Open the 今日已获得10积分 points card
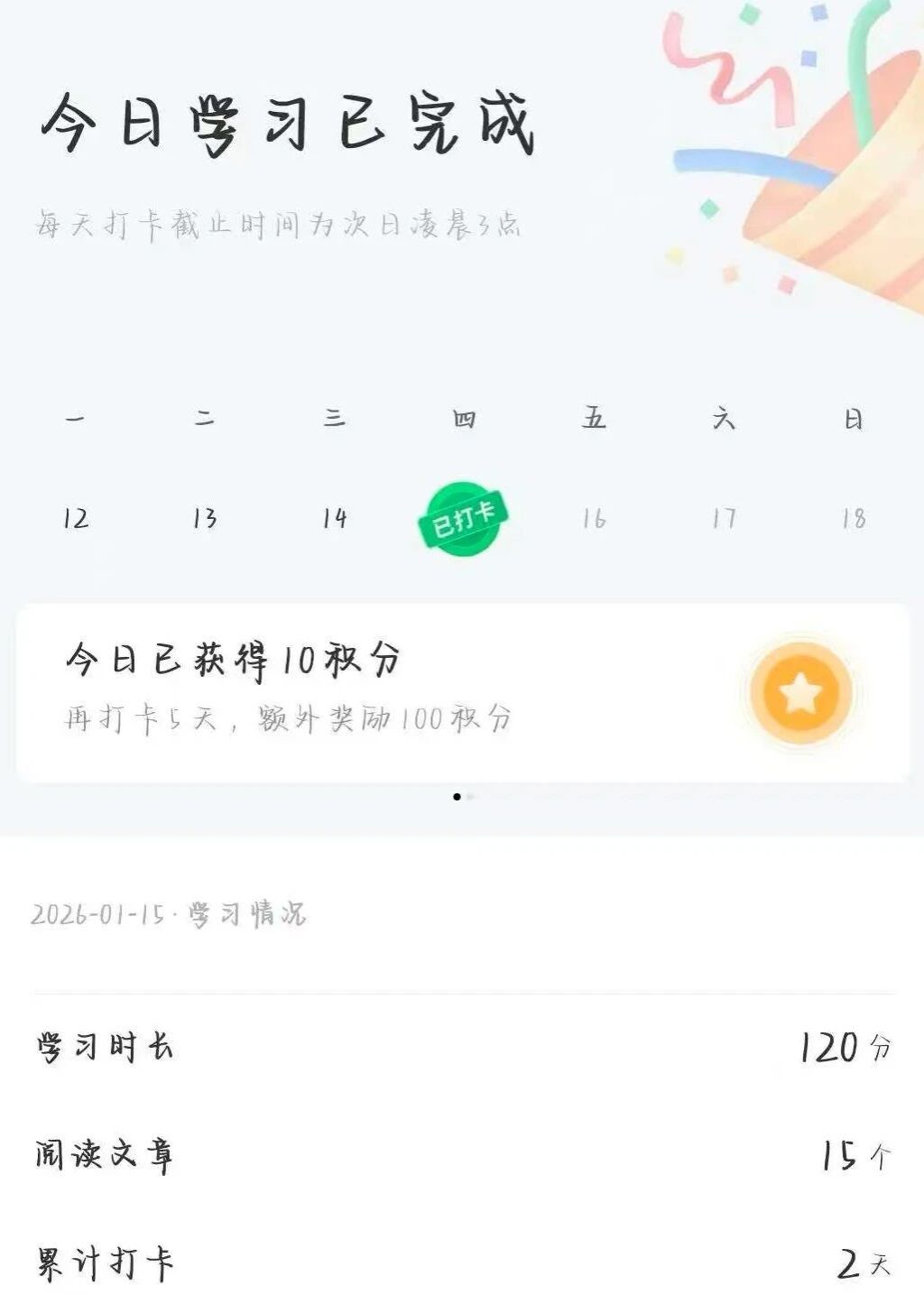 point(361,690)
